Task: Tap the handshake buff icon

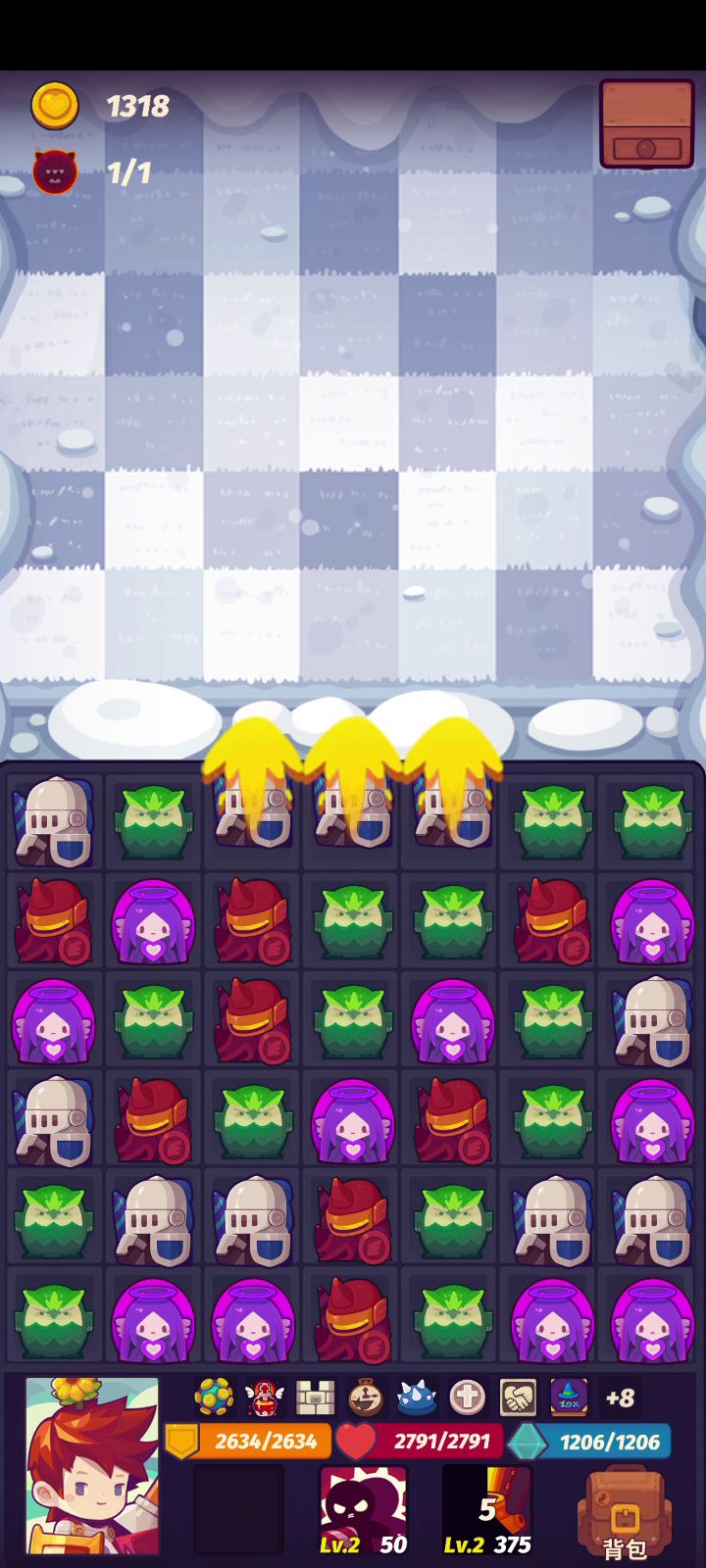Action: (x=518, y=1397)
